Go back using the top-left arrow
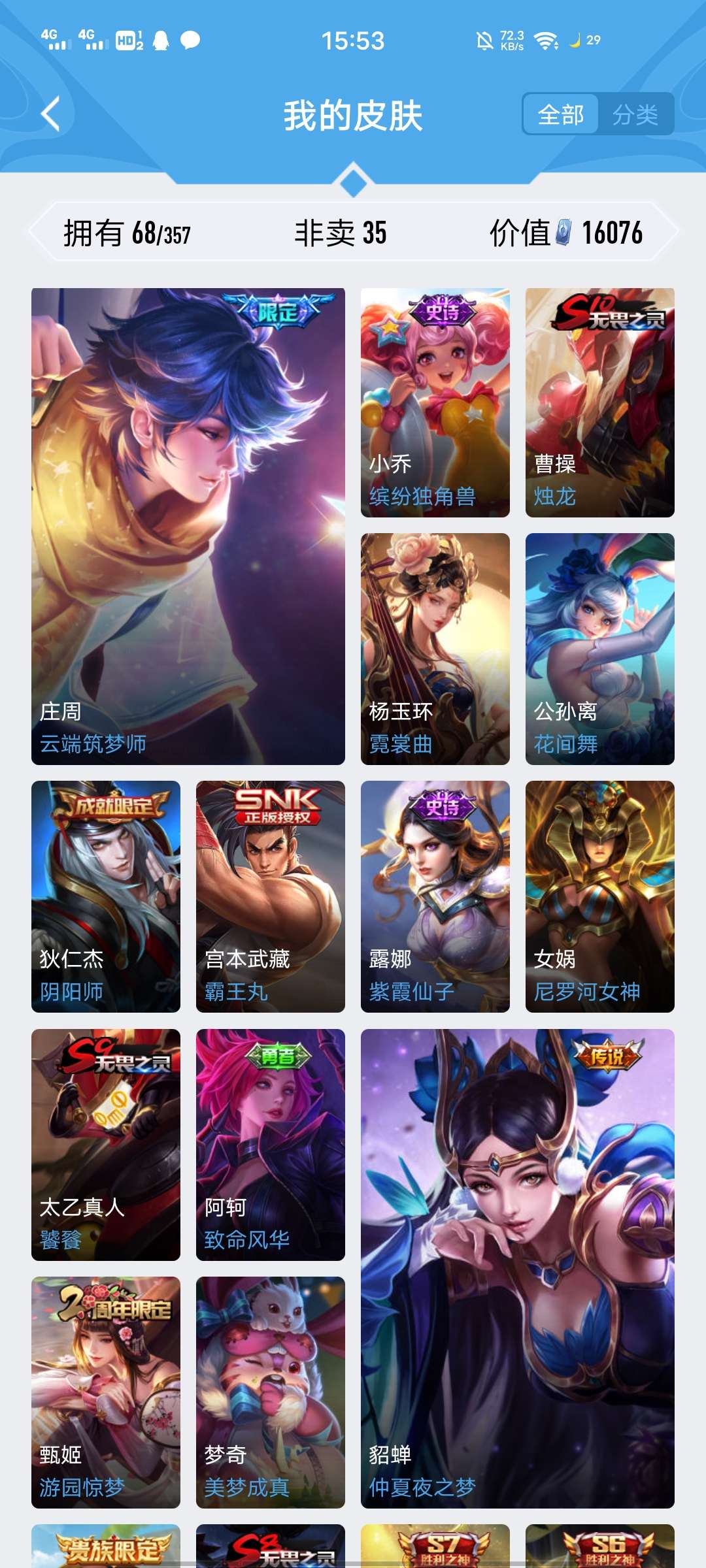Viewport: 706px width, 1568px height. (x=51, y=114)
